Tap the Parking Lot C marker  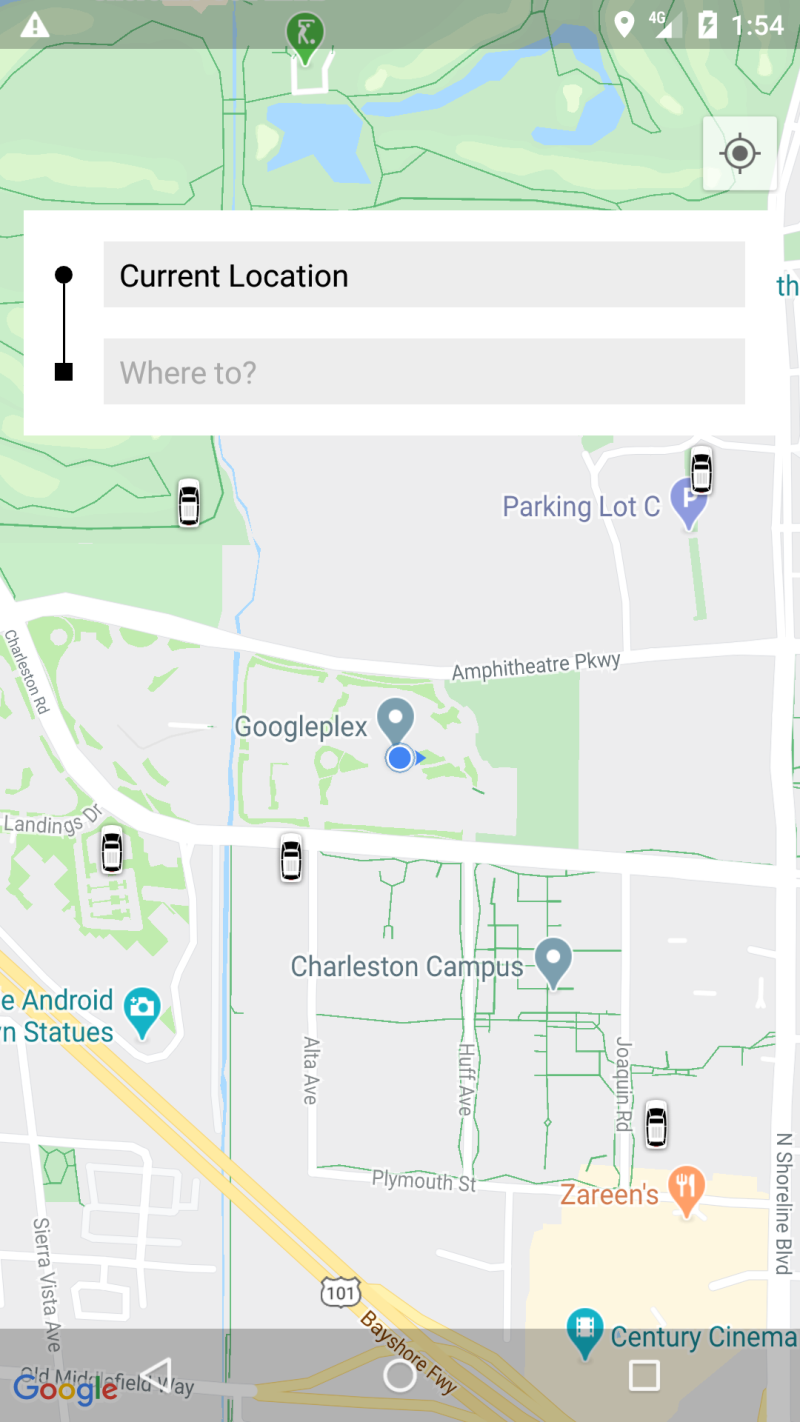pyautogui.click(x=688, y=505)
